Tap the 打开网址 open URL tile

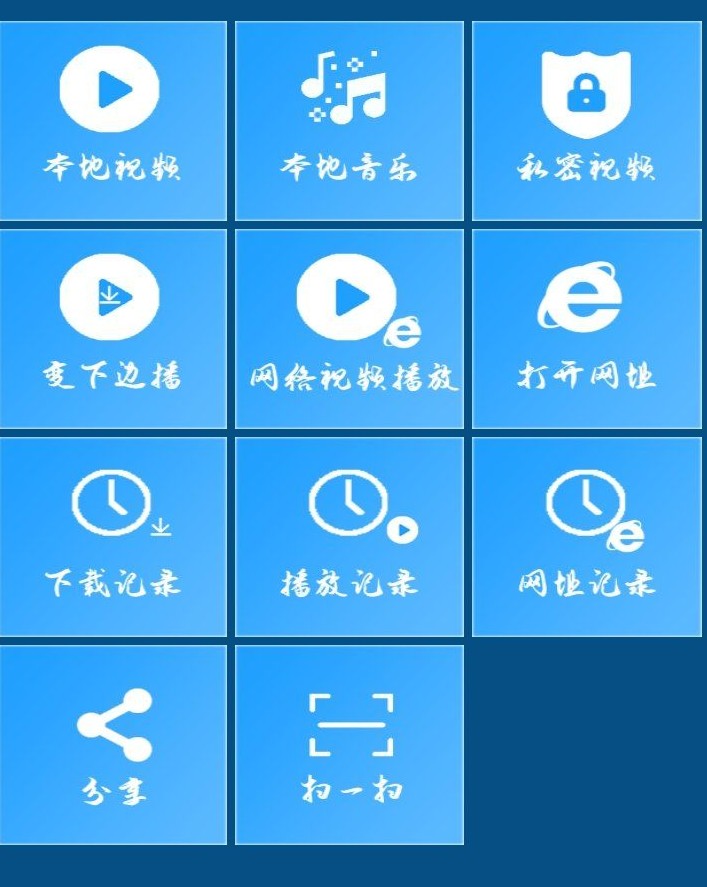pos(586,328)
